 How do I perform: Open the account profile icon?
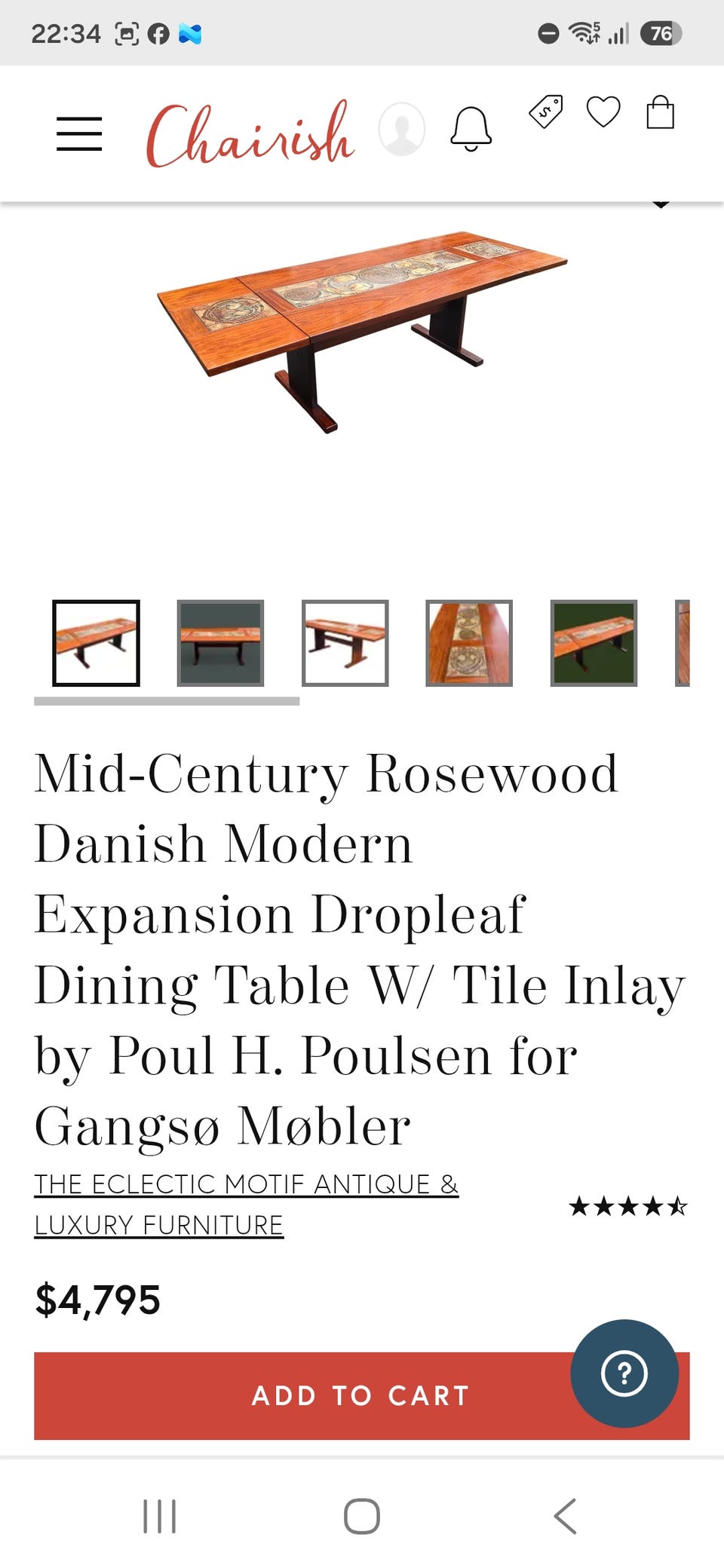click(401, 129)
